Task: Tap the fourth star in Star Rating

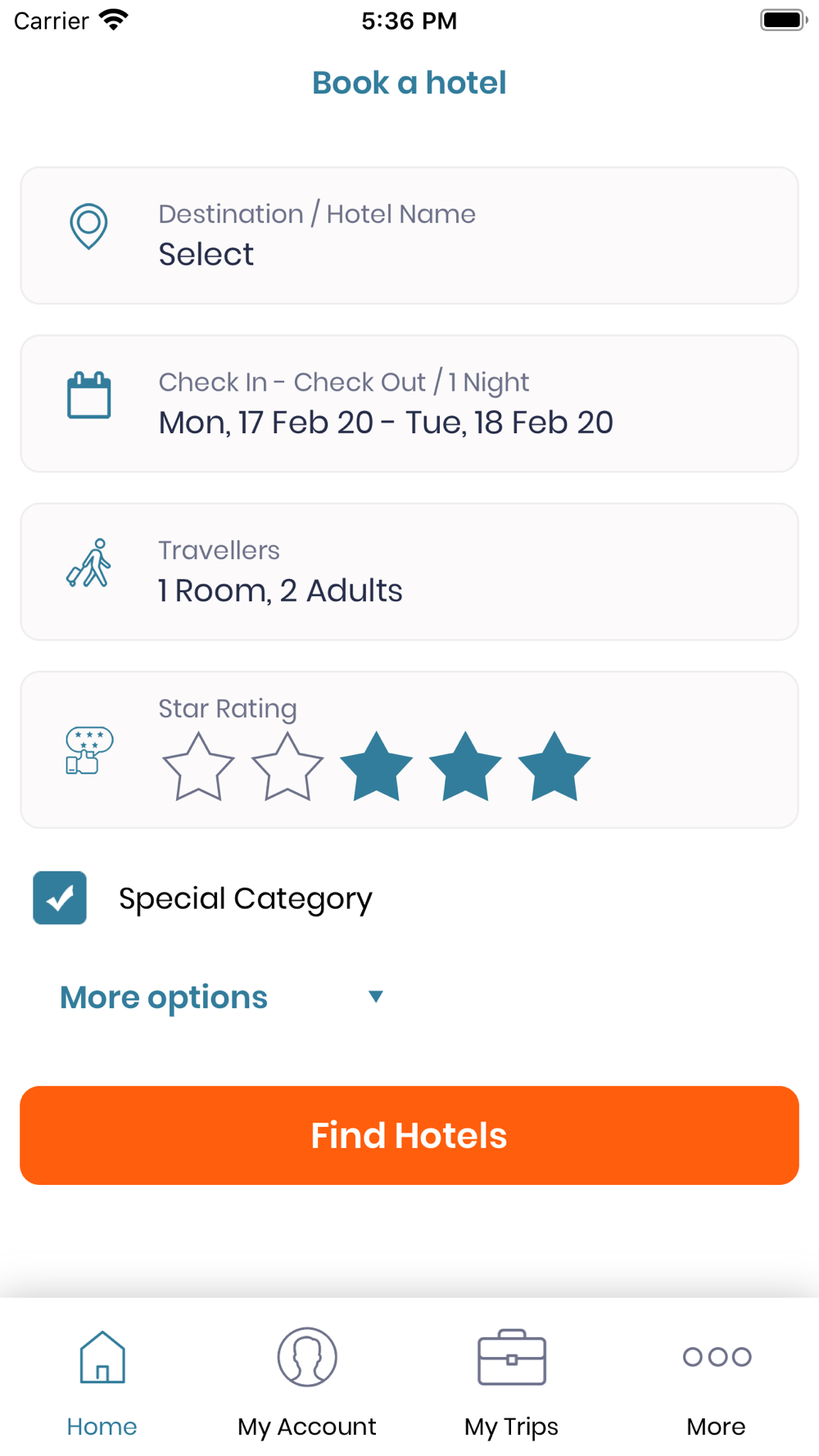Action: click(465, 766)
